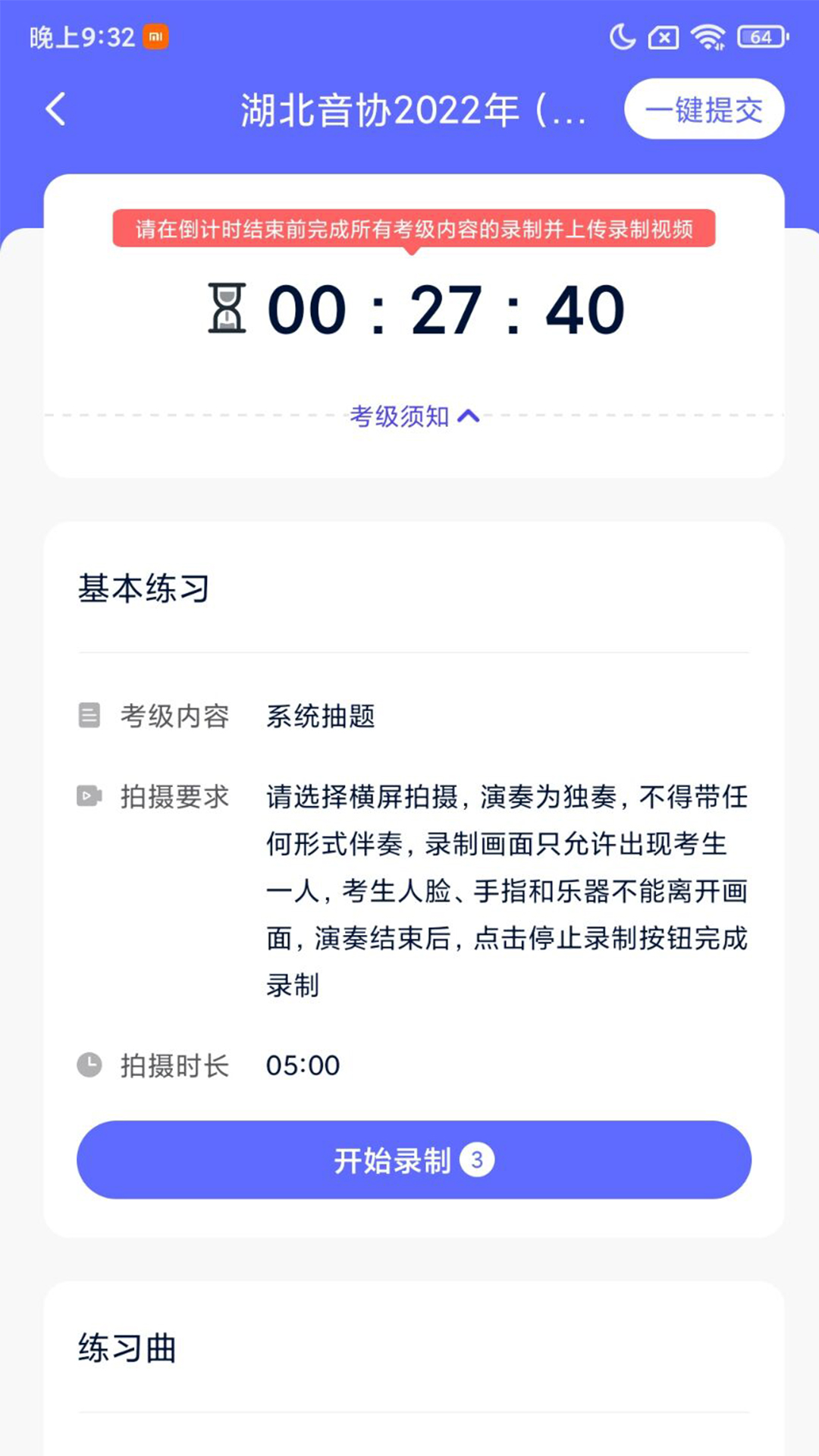Viewport: 819px width, 1456px height.
Task: Collapse the 考级须知 exam notice section
Action: (x=414, y=416)
